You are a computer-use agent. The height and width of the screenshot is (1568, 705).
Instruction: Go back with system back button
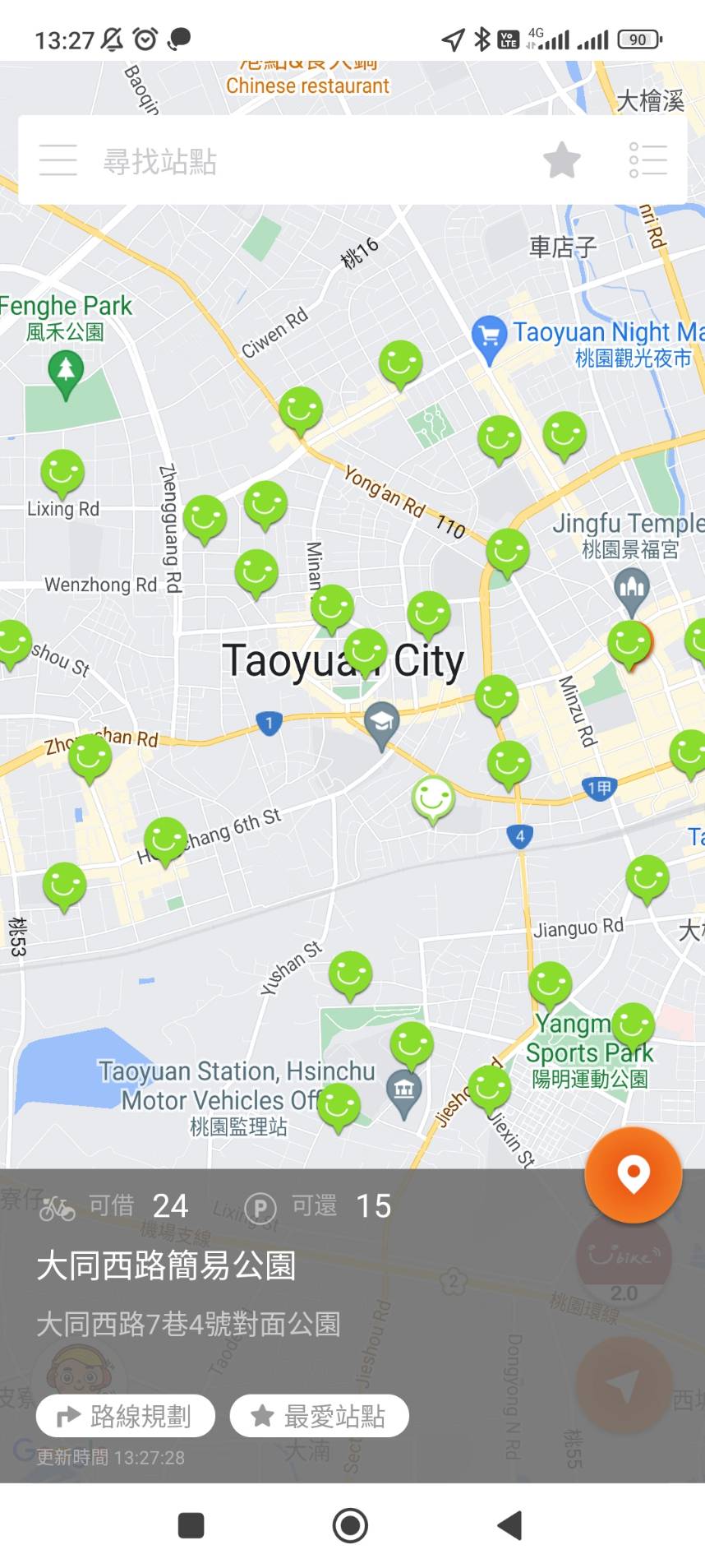[x=510, y=1525]
